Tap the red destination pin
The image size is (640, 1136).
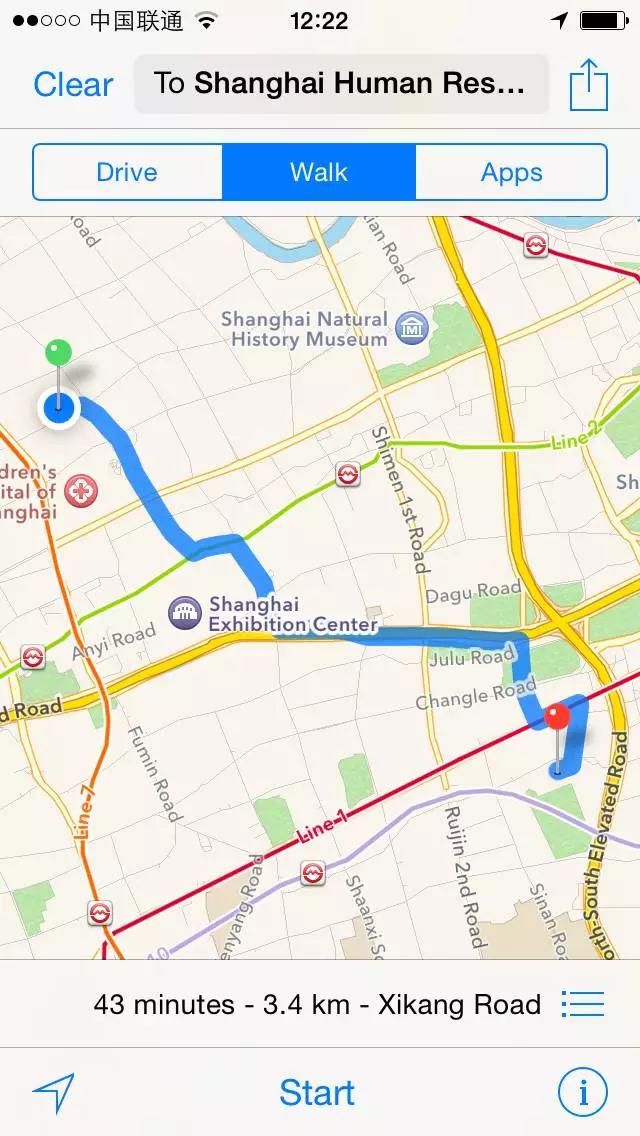click(558, 718)
